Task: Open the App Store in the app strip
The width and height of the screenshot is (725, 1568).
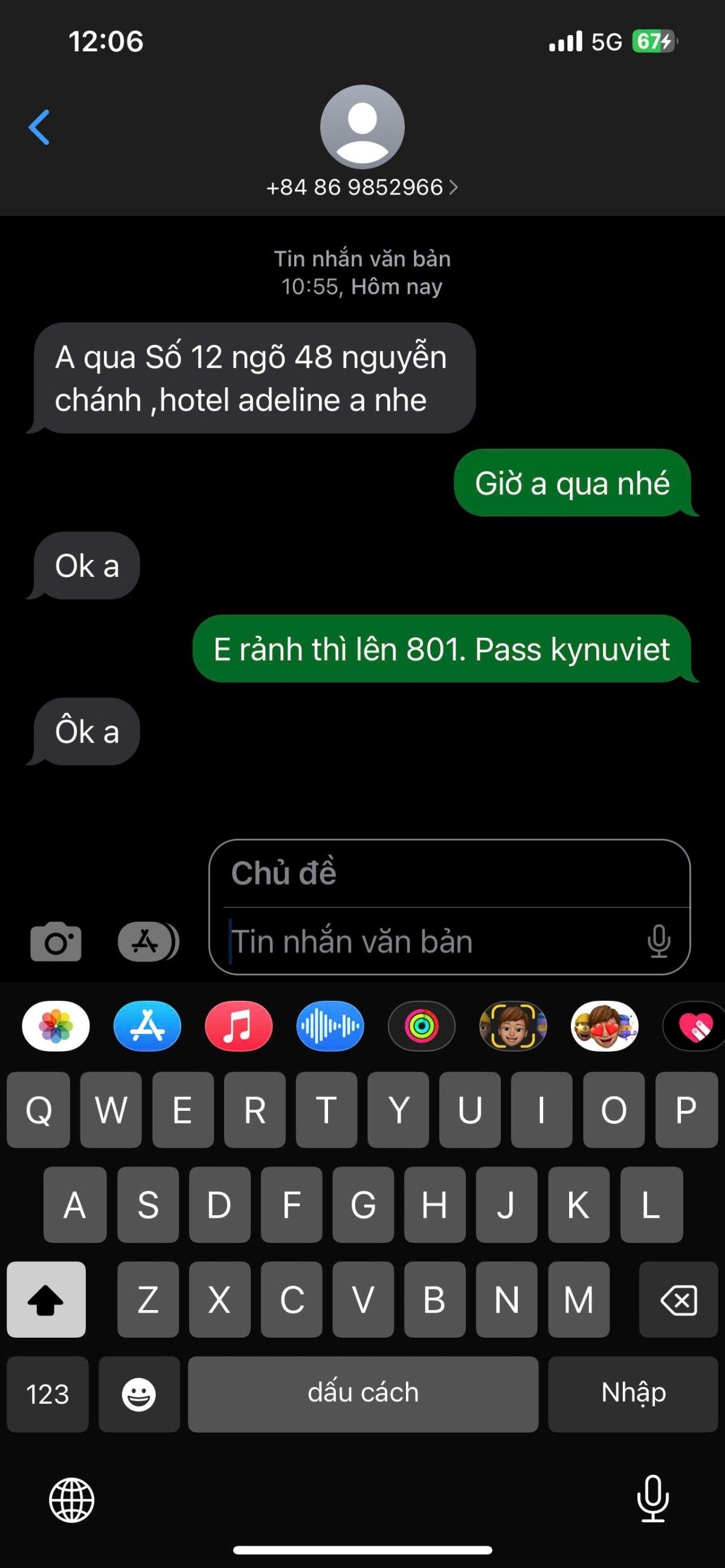Action: [x=147, y=1026]
